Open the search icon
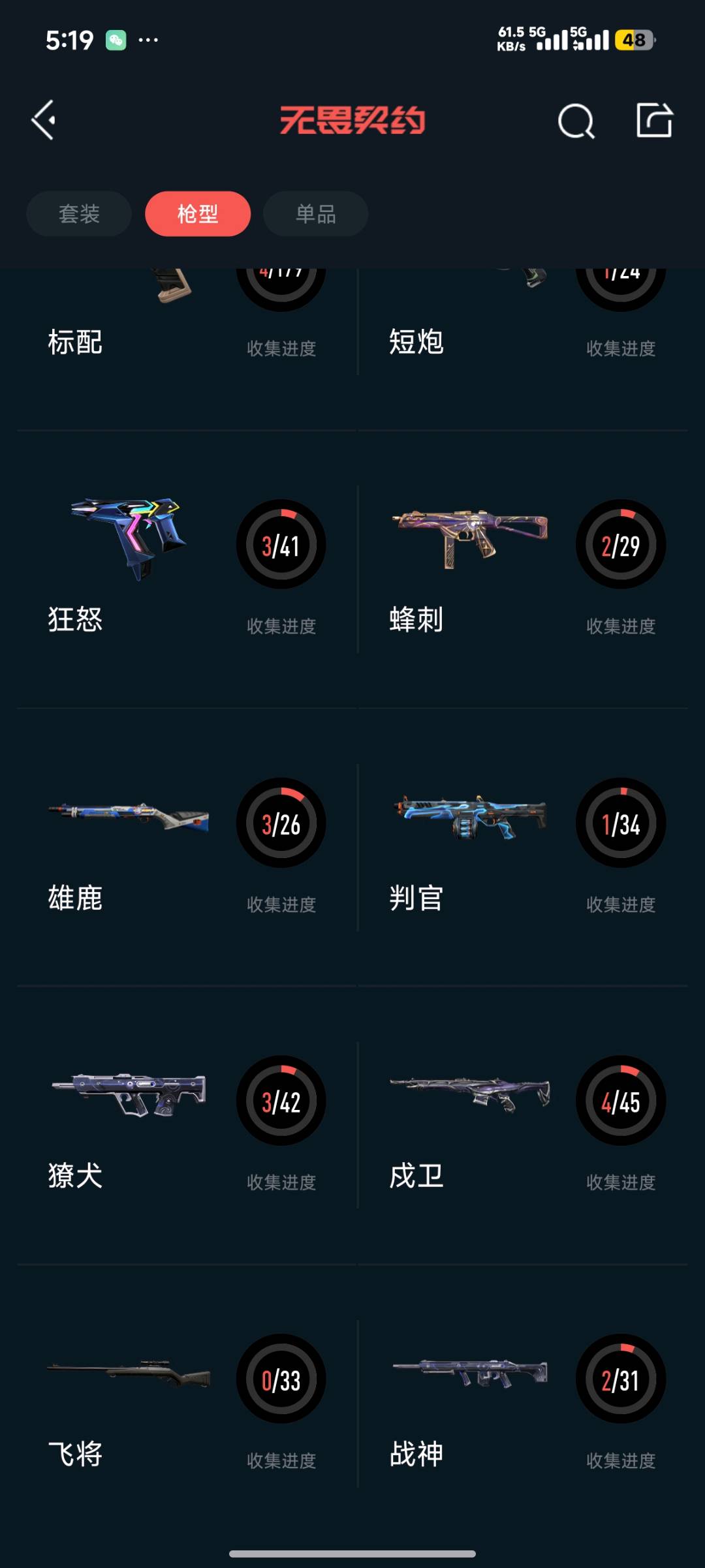 coord(576,121)
